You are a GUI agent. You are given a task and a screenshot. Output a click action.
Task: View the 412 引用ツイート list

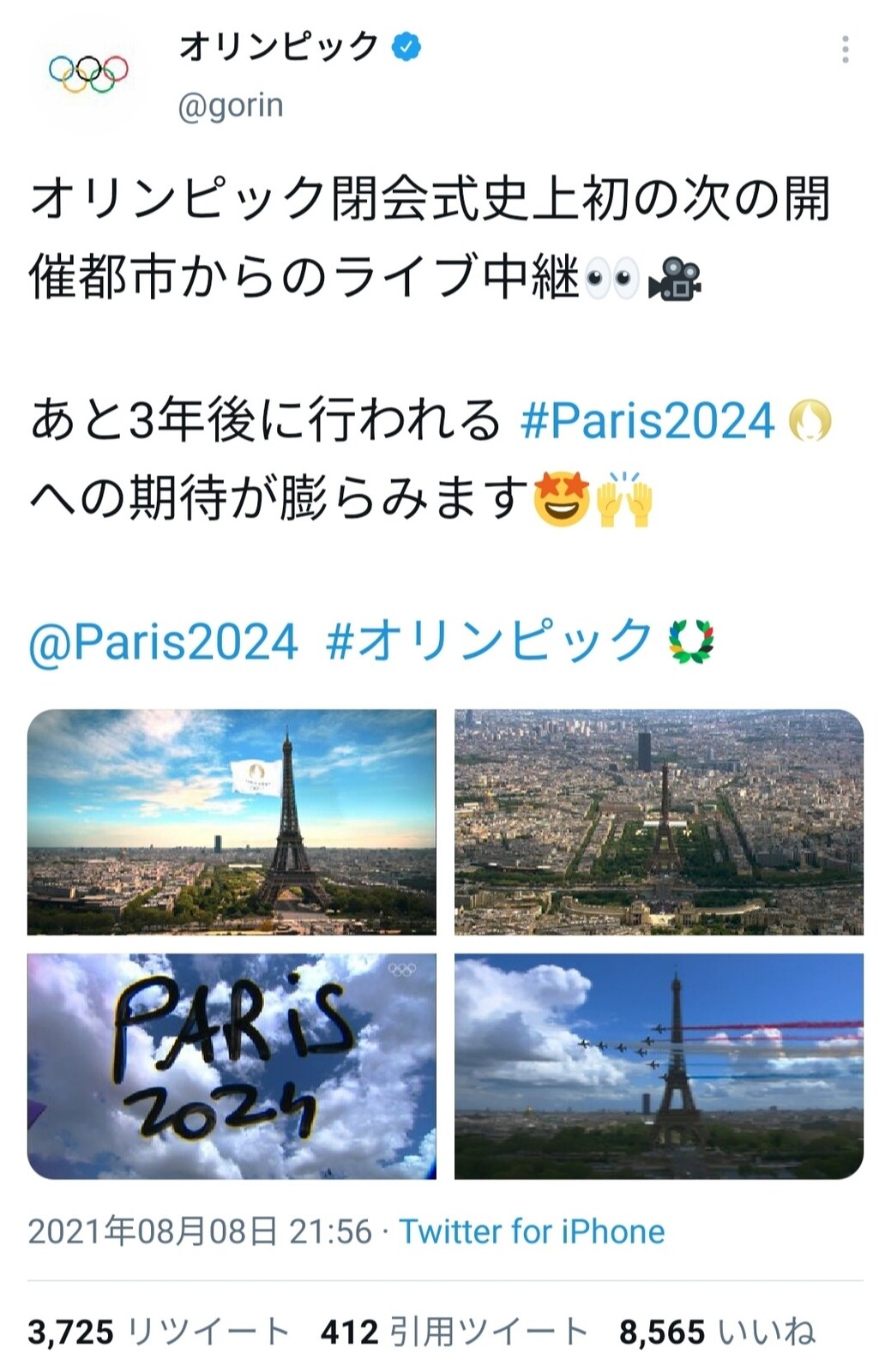click(454, 1332)
